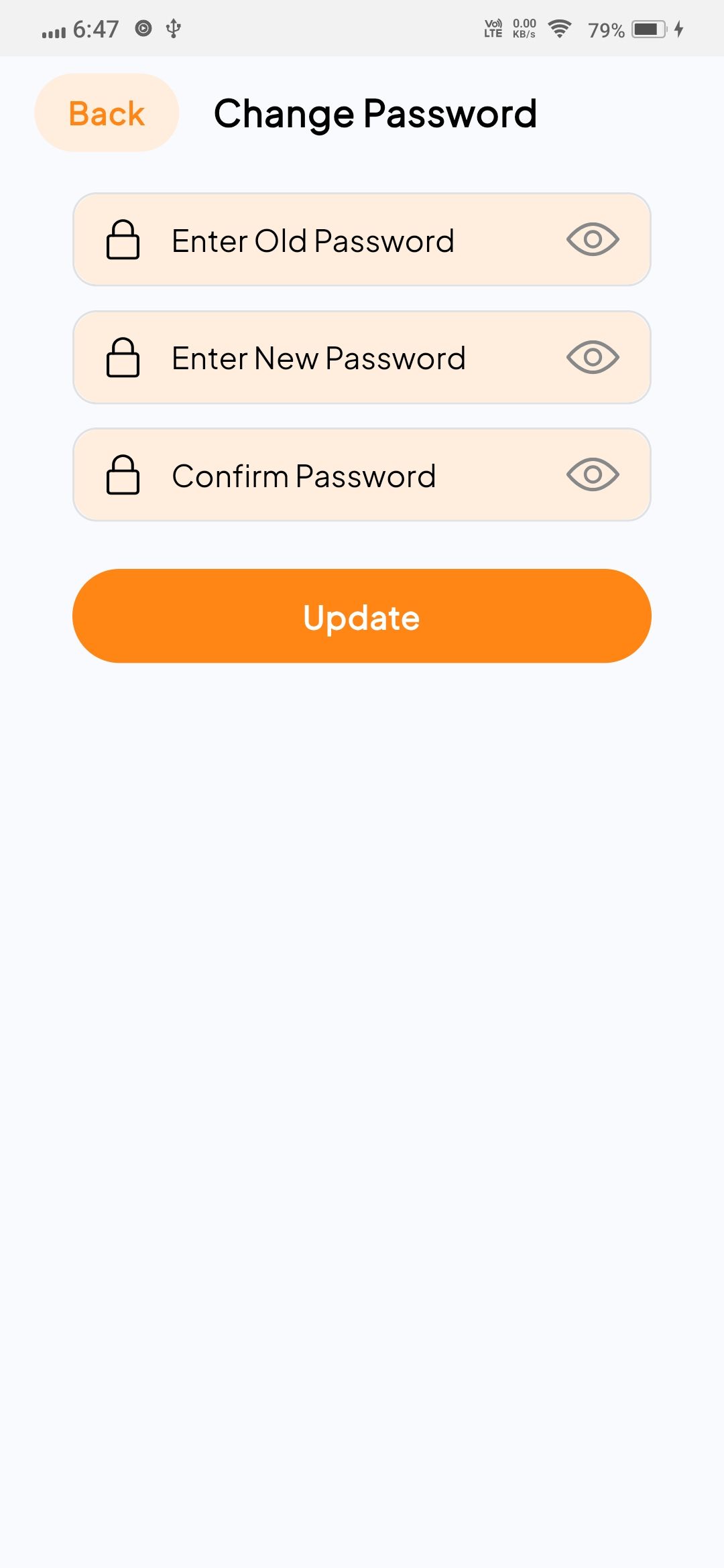Go back using the Back button

pos(107,113)
